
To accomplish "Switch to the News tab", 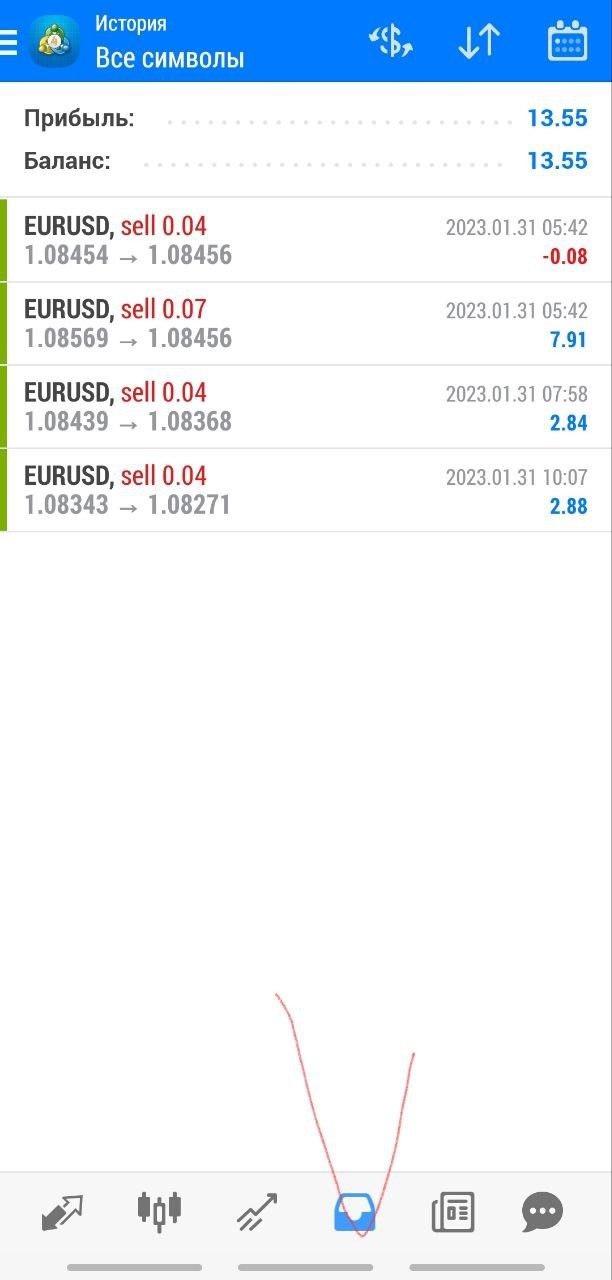I will tap(452, 1213).
